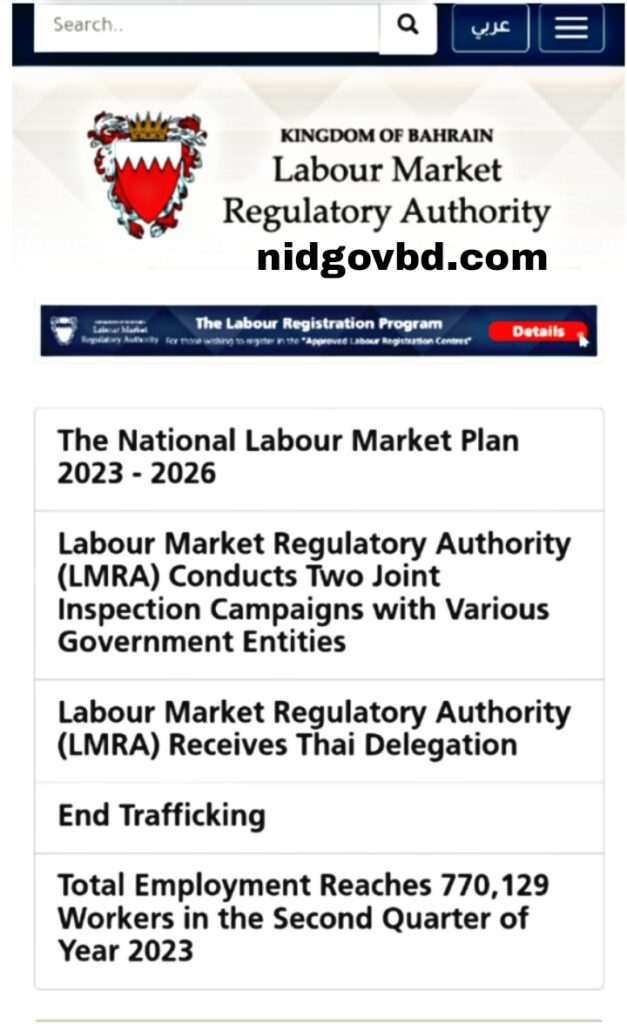Tap Details on the Labour Registration Program banner
This screenshot has height=1024, width=627.
539,332
